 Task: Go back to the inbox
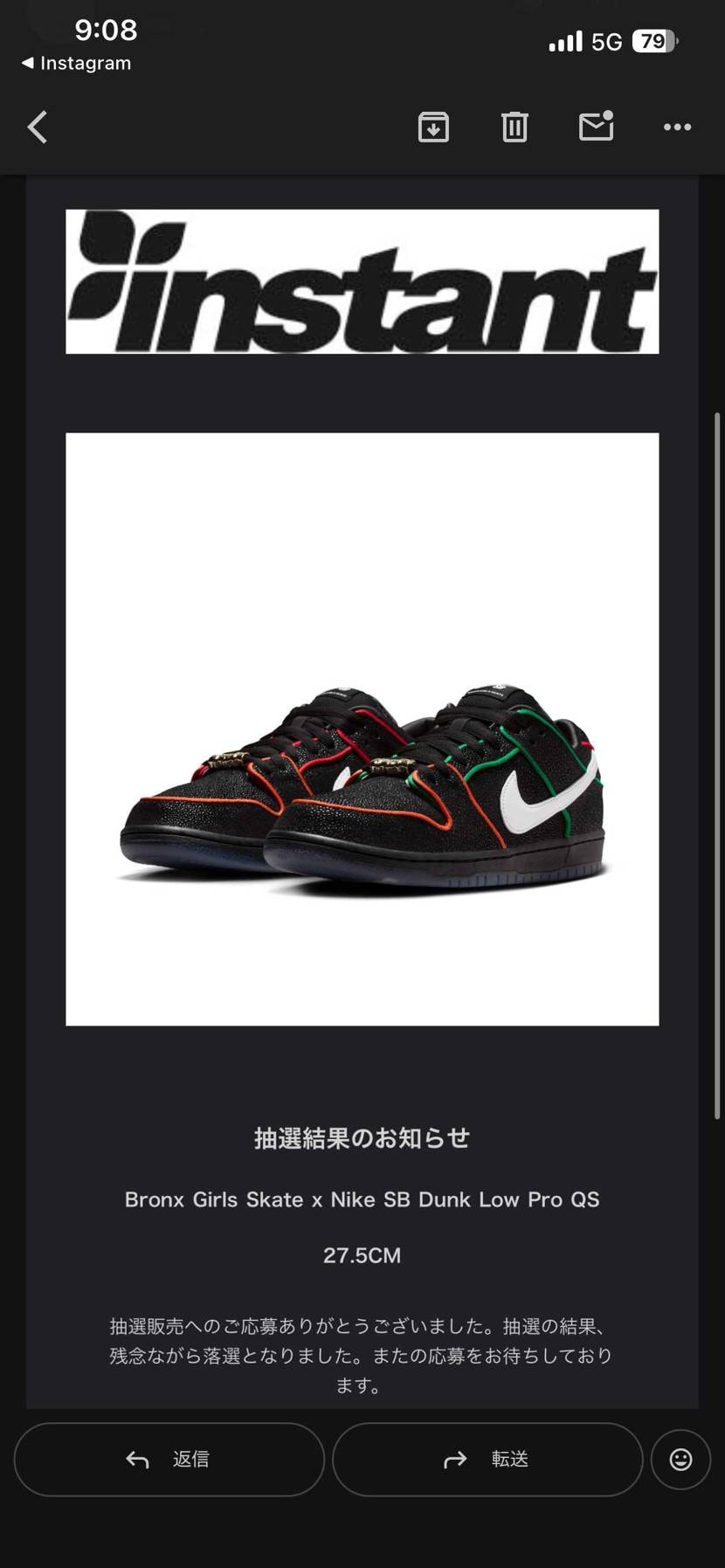click(x=37, y=128)
